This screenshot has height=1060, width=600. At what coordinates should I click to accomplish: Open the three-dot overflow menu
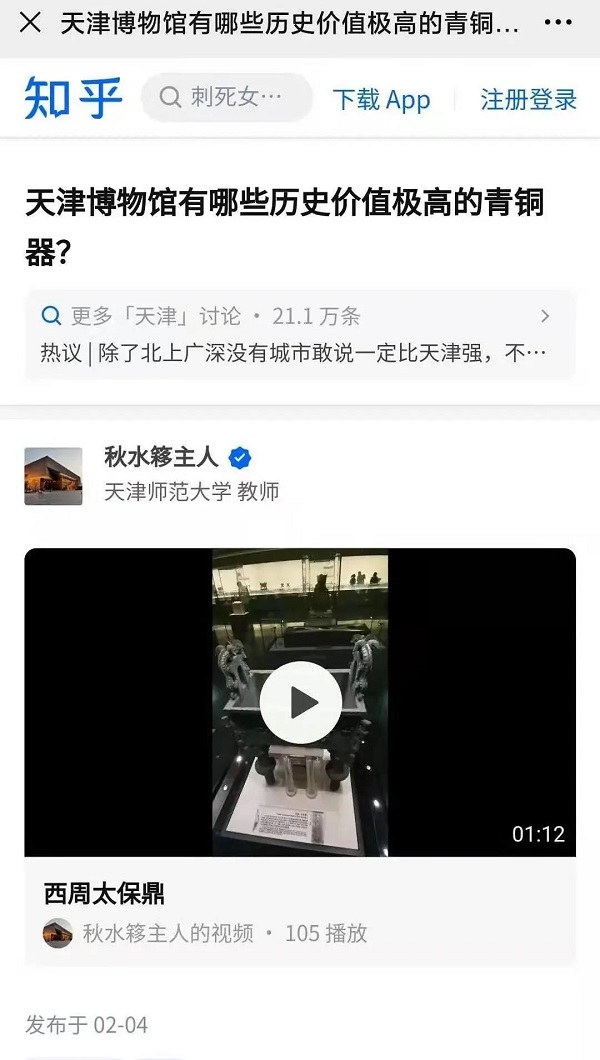(565, 22)
